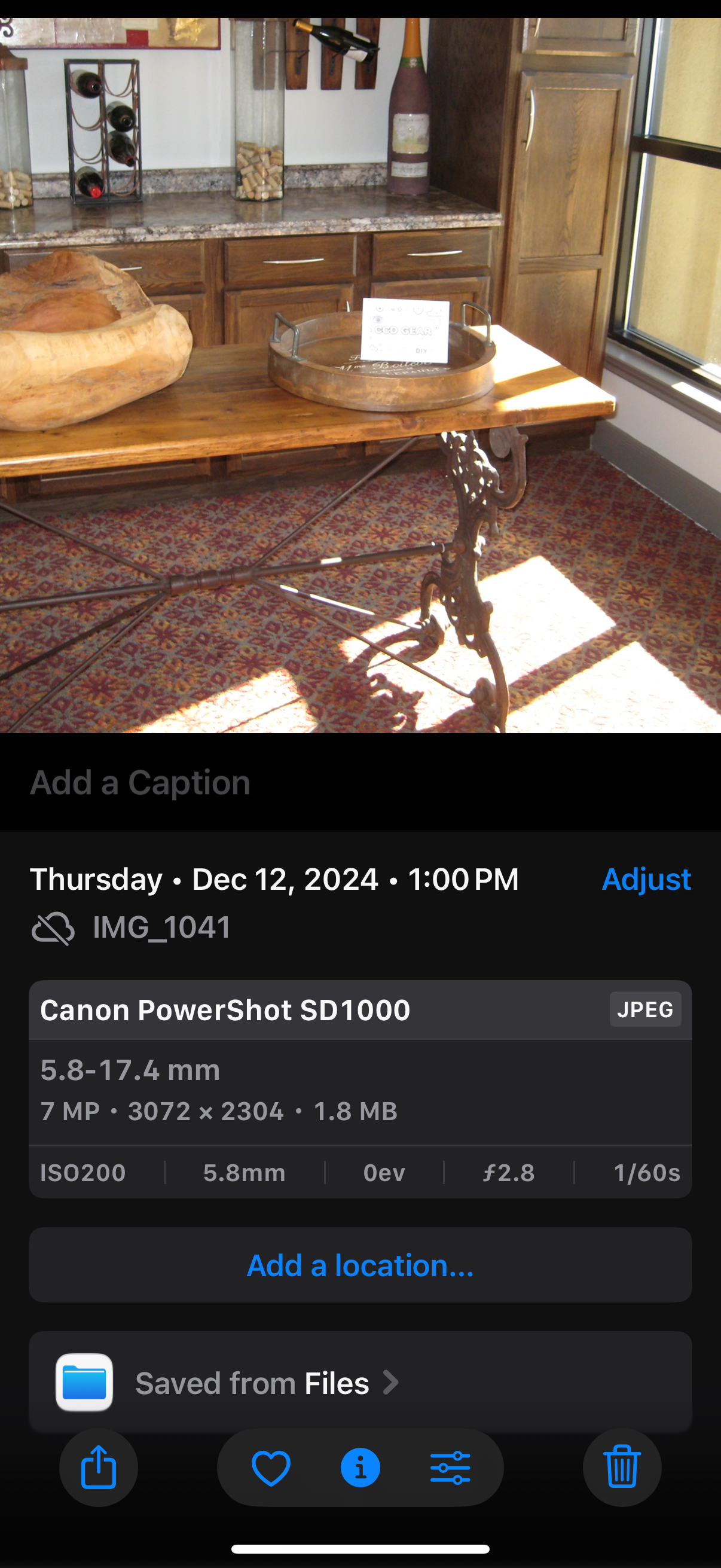Close the info panel via the info icon
The height and width of the screenshot is (1568, 721).
(x=360, y=1468)
